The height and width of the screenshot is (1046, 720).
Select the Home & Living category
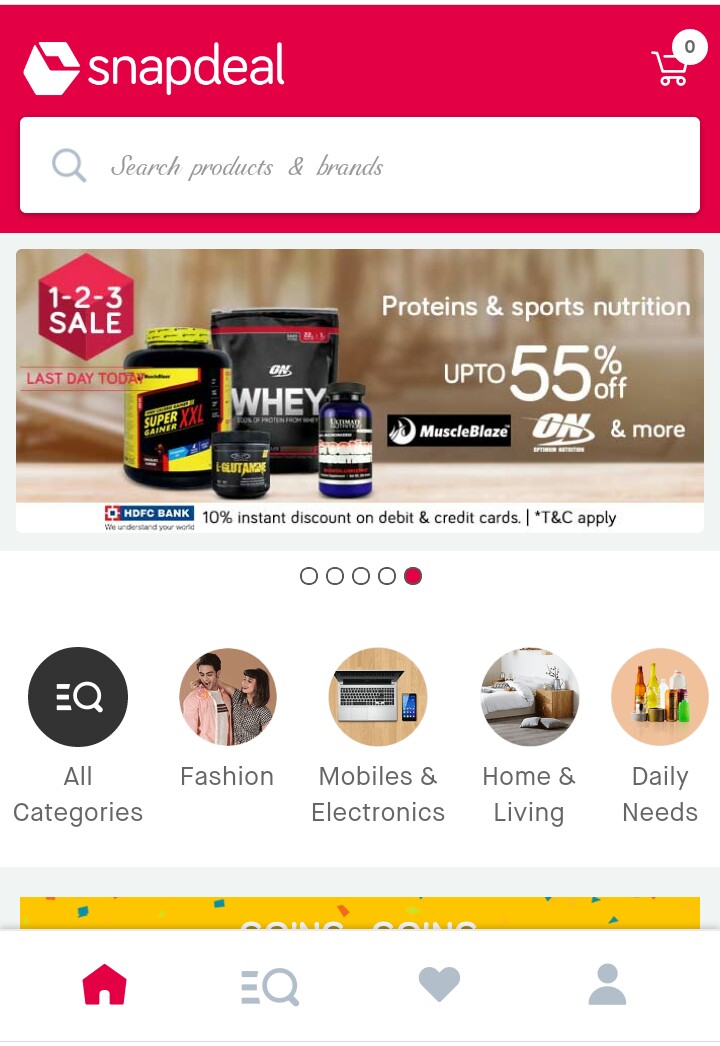pos(529,697)
